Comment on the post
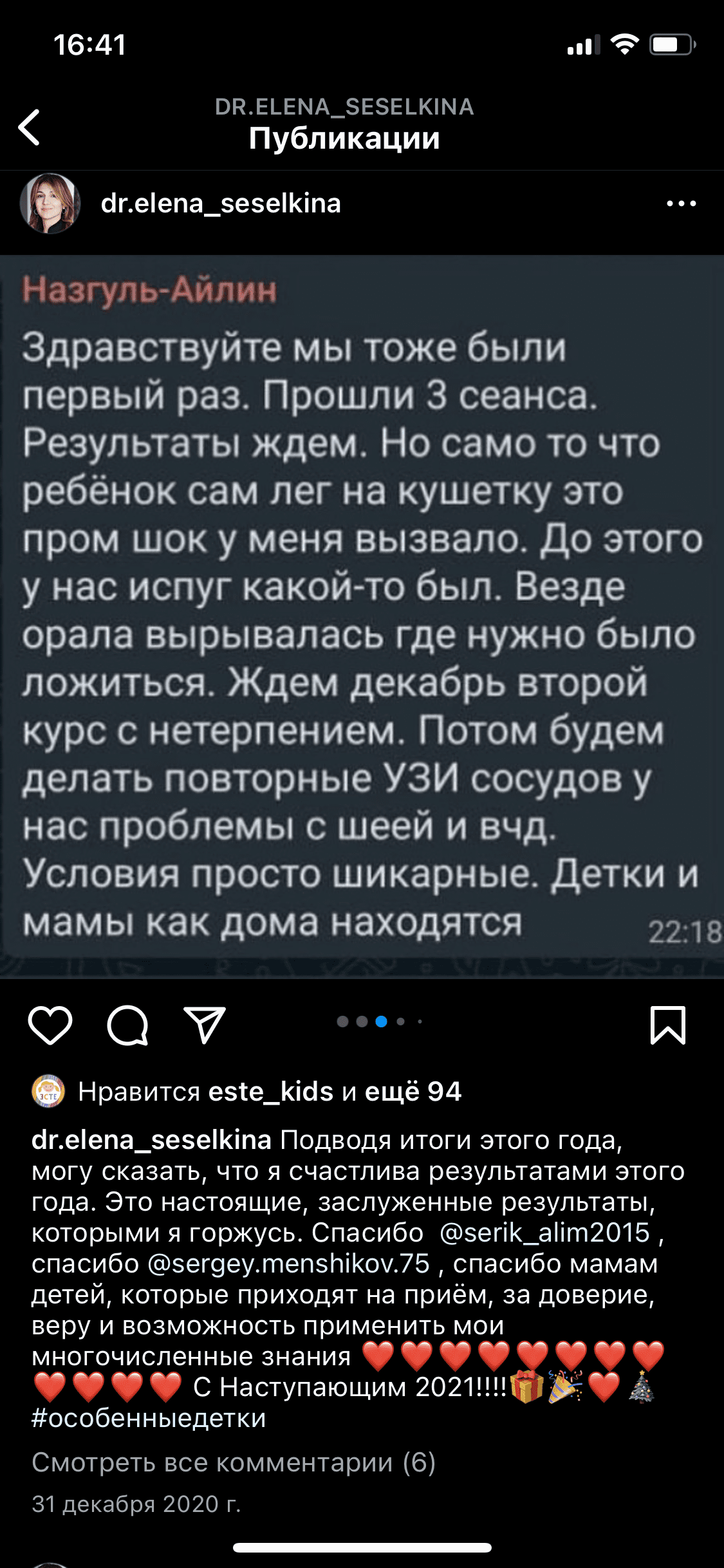724x1568 pixels. tap(127, 1025)
